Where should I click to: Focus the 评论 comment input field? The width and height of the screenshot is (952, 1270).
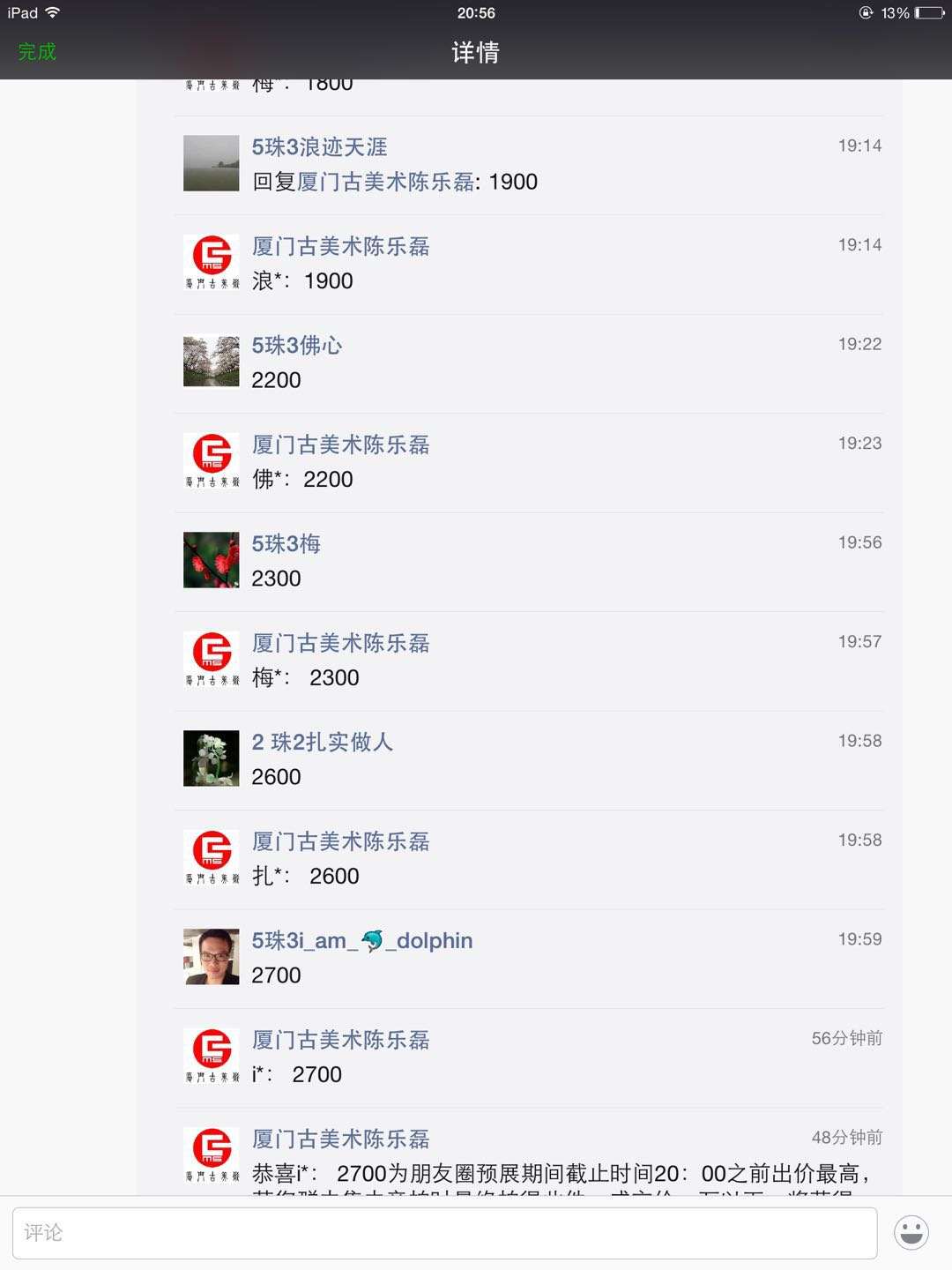[x=444, y=1232]
